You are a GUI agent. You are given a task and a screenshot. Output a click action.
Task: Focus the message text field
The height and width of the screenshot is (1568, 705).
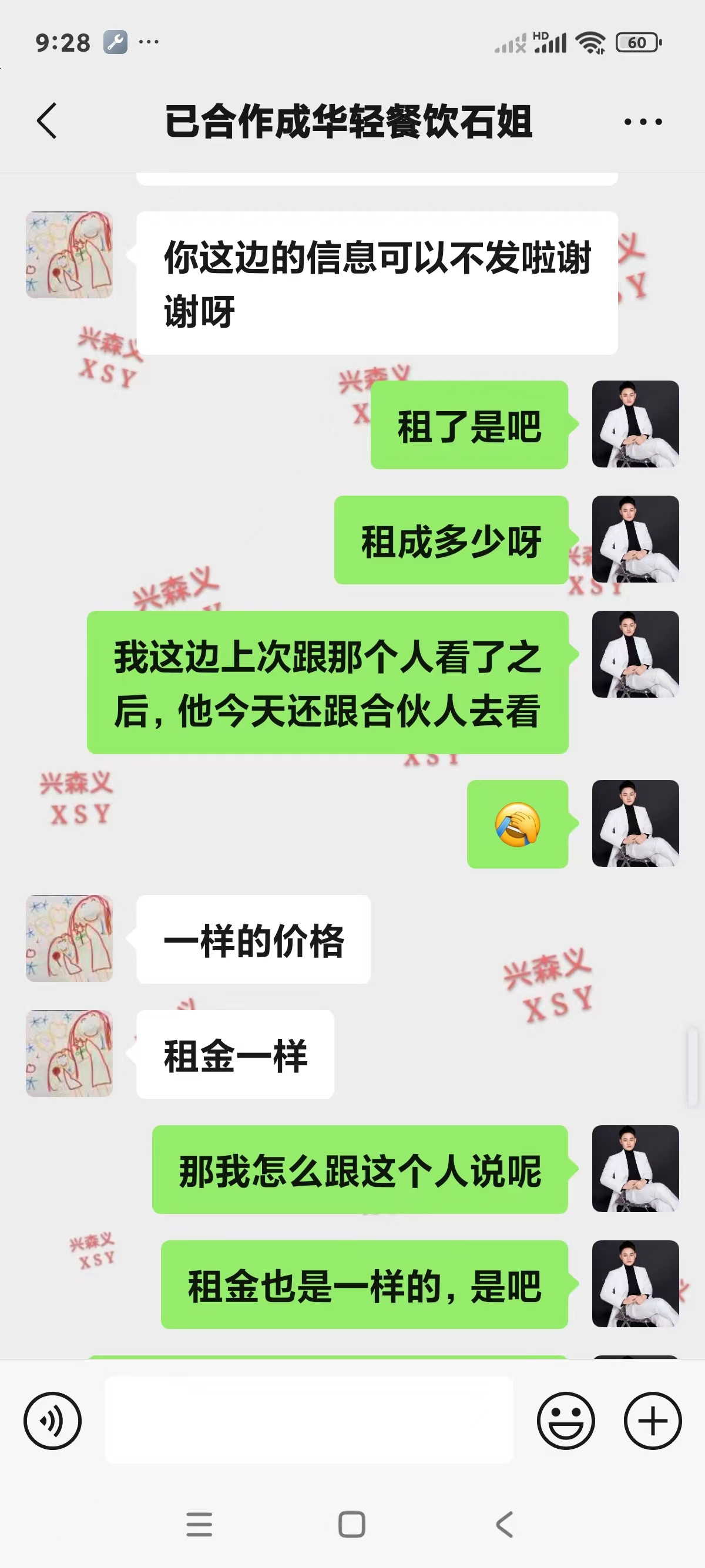tap(308, 1419)
